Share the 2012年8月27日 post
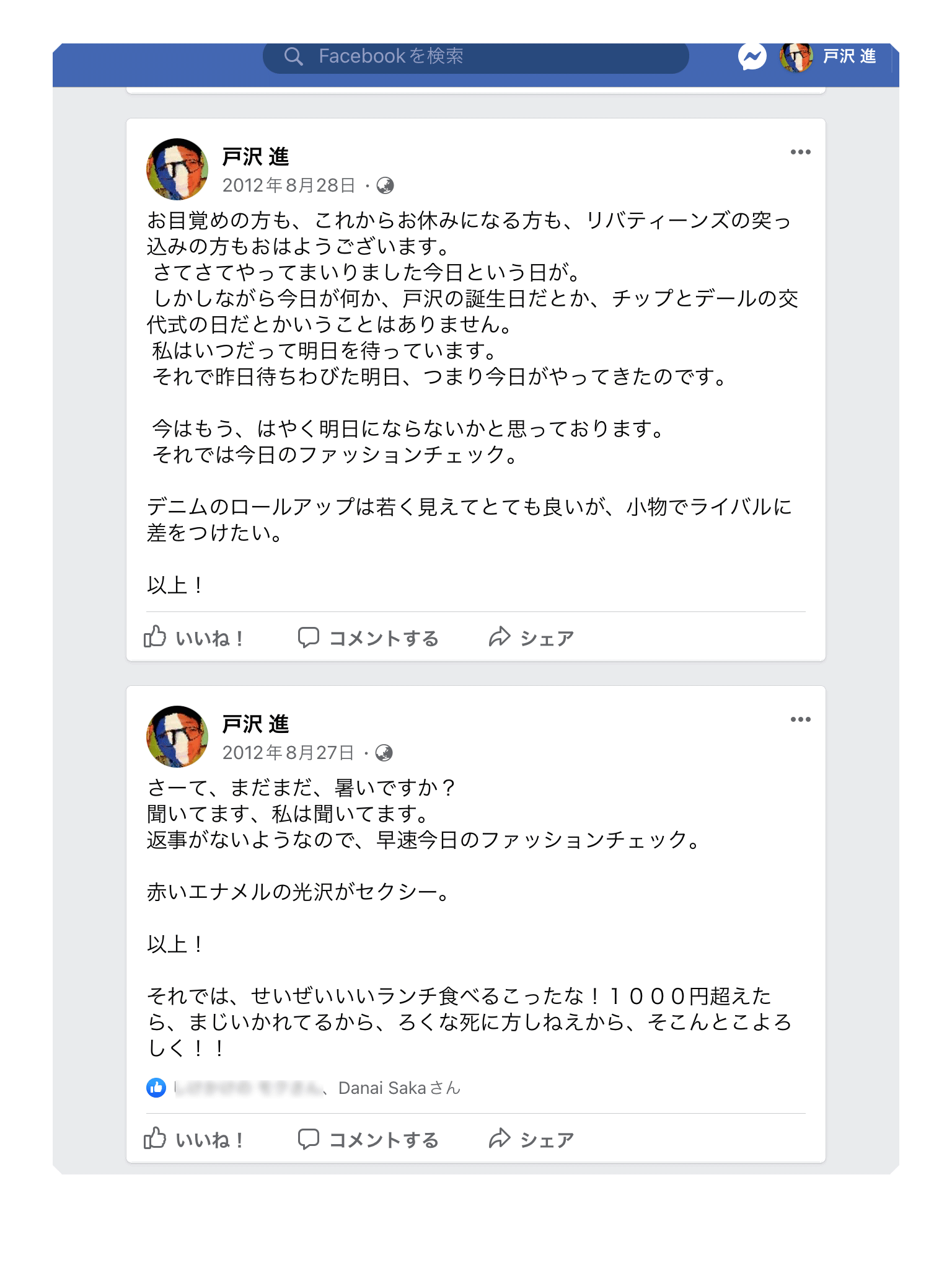Screen dimensions: 952x1270 (x=531, y=1139)
